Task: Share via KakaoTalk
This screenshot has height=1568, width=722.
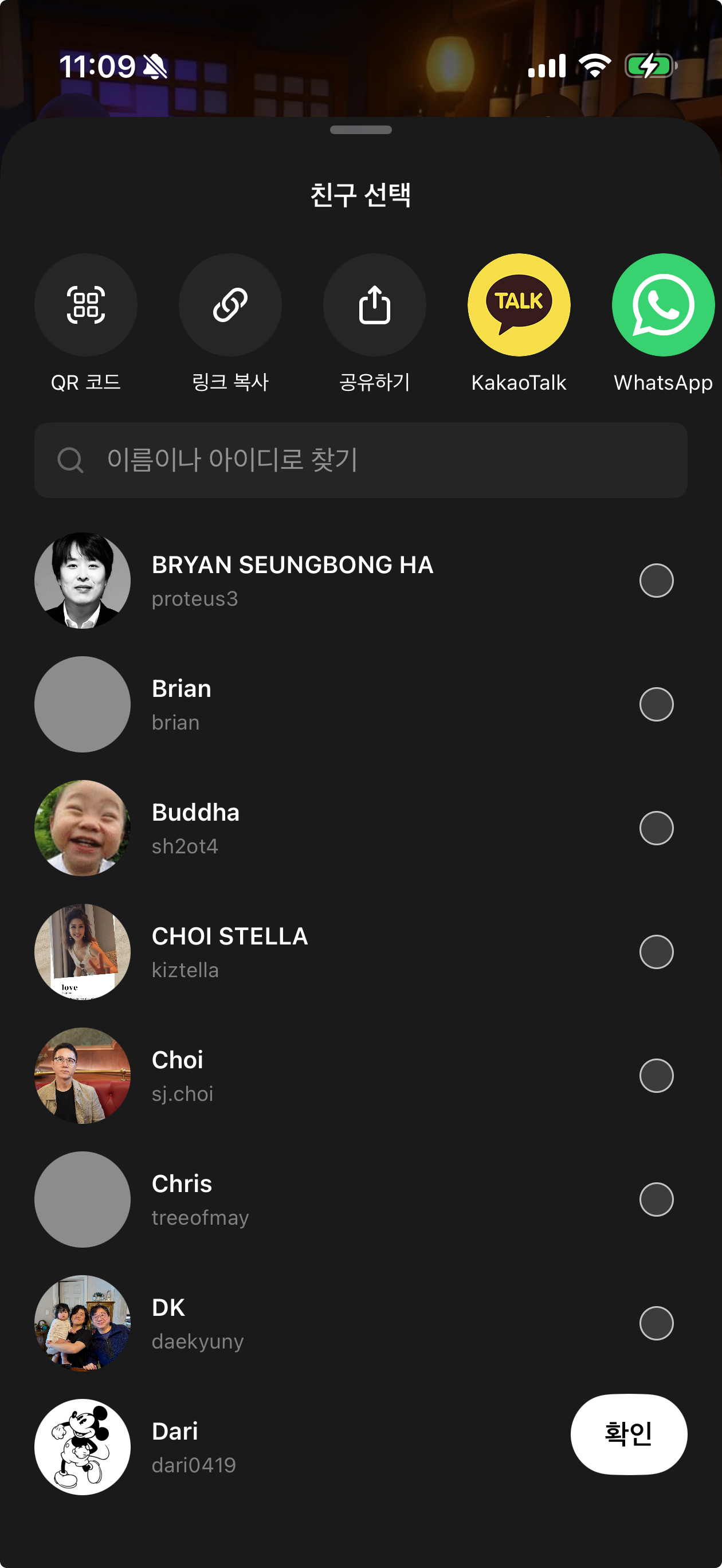Action: point(519,305)
